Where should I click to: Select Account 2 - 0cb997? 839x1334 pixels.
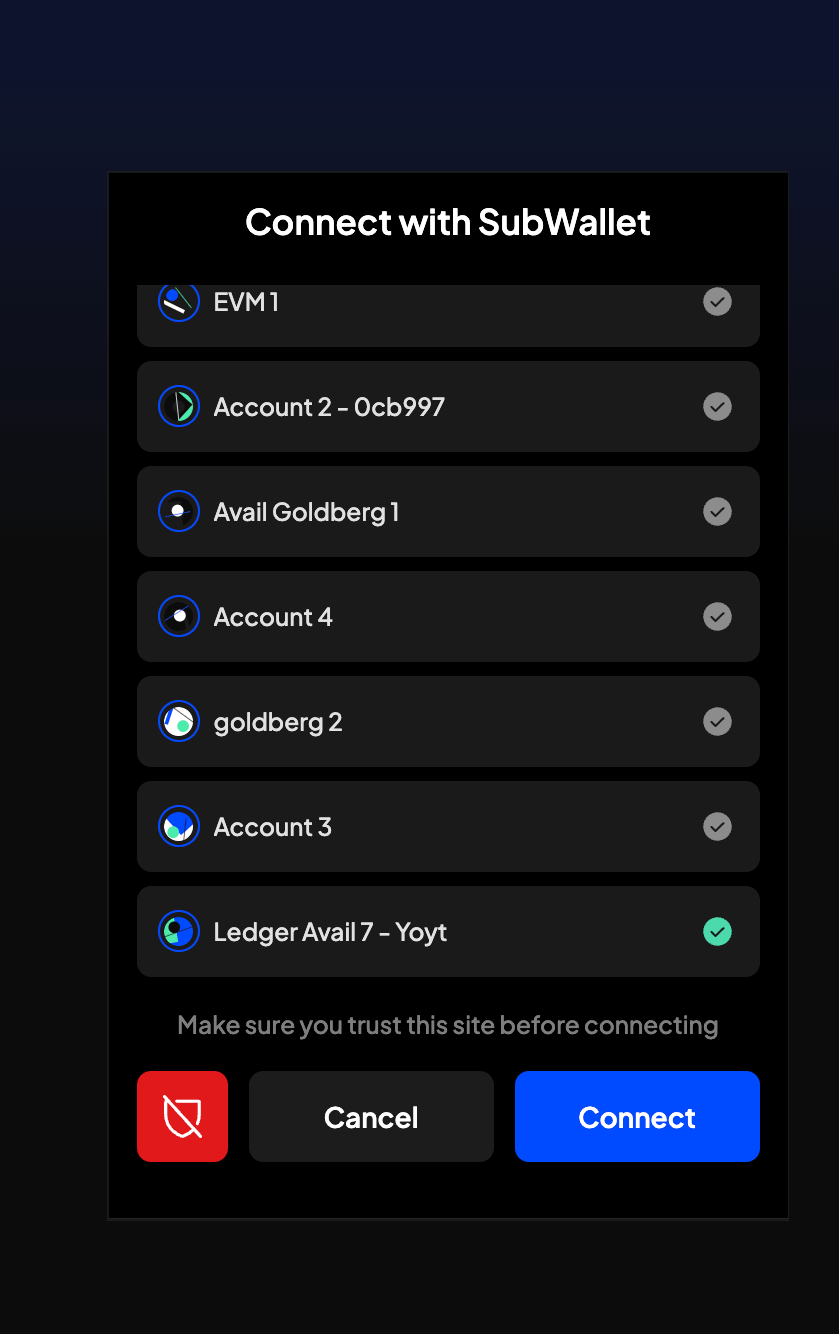(x=447, y=407)
